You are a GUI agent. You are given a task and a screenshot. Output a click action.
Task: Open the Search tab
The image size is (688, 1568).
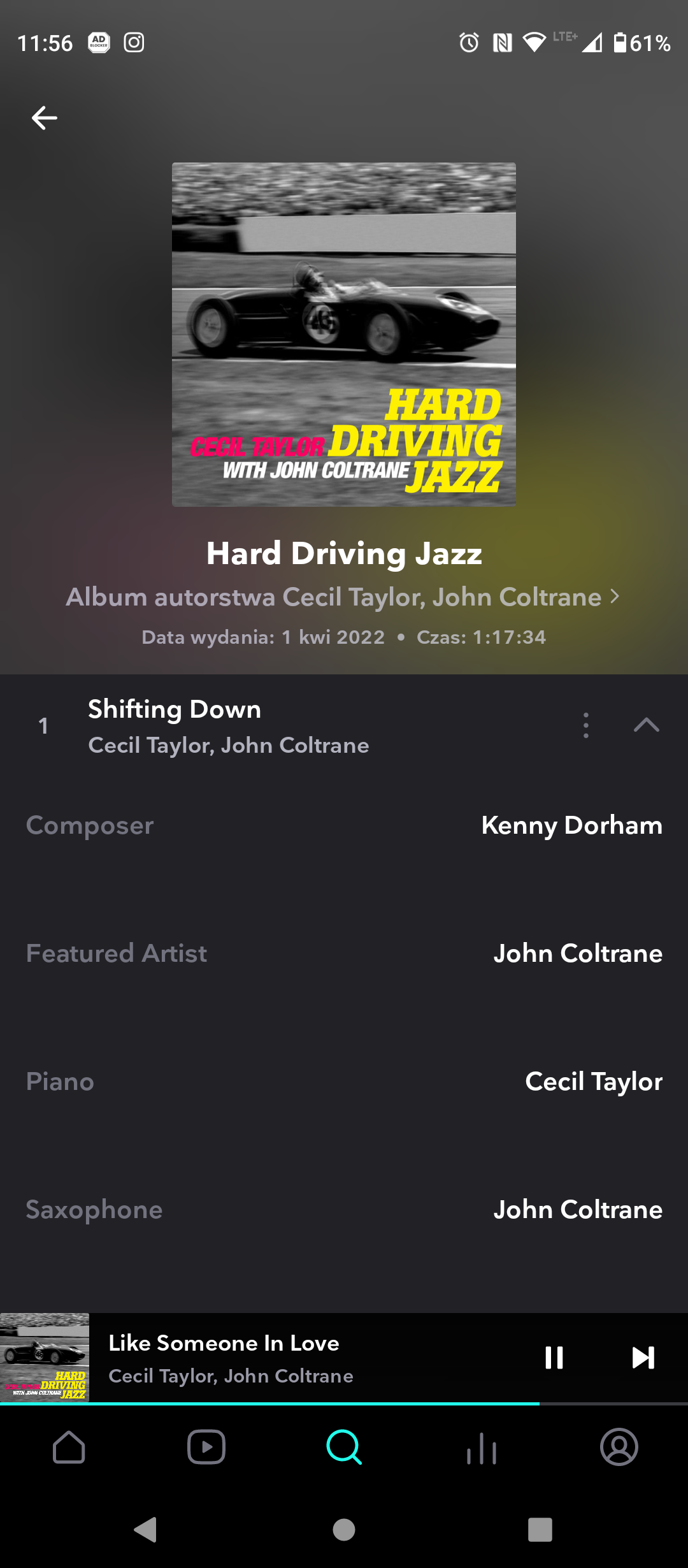click(344, 1447)
